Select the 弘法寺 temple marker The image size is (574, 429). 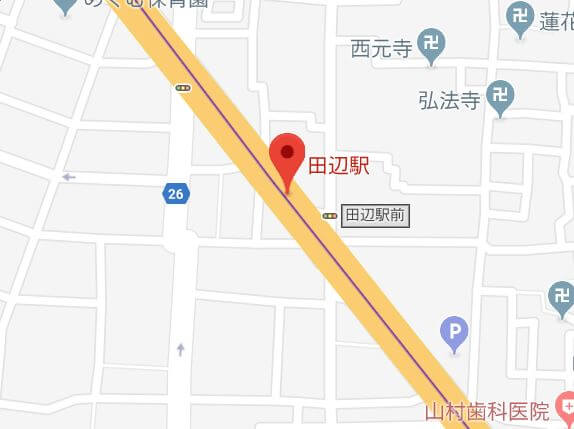[x=500, y=98]
